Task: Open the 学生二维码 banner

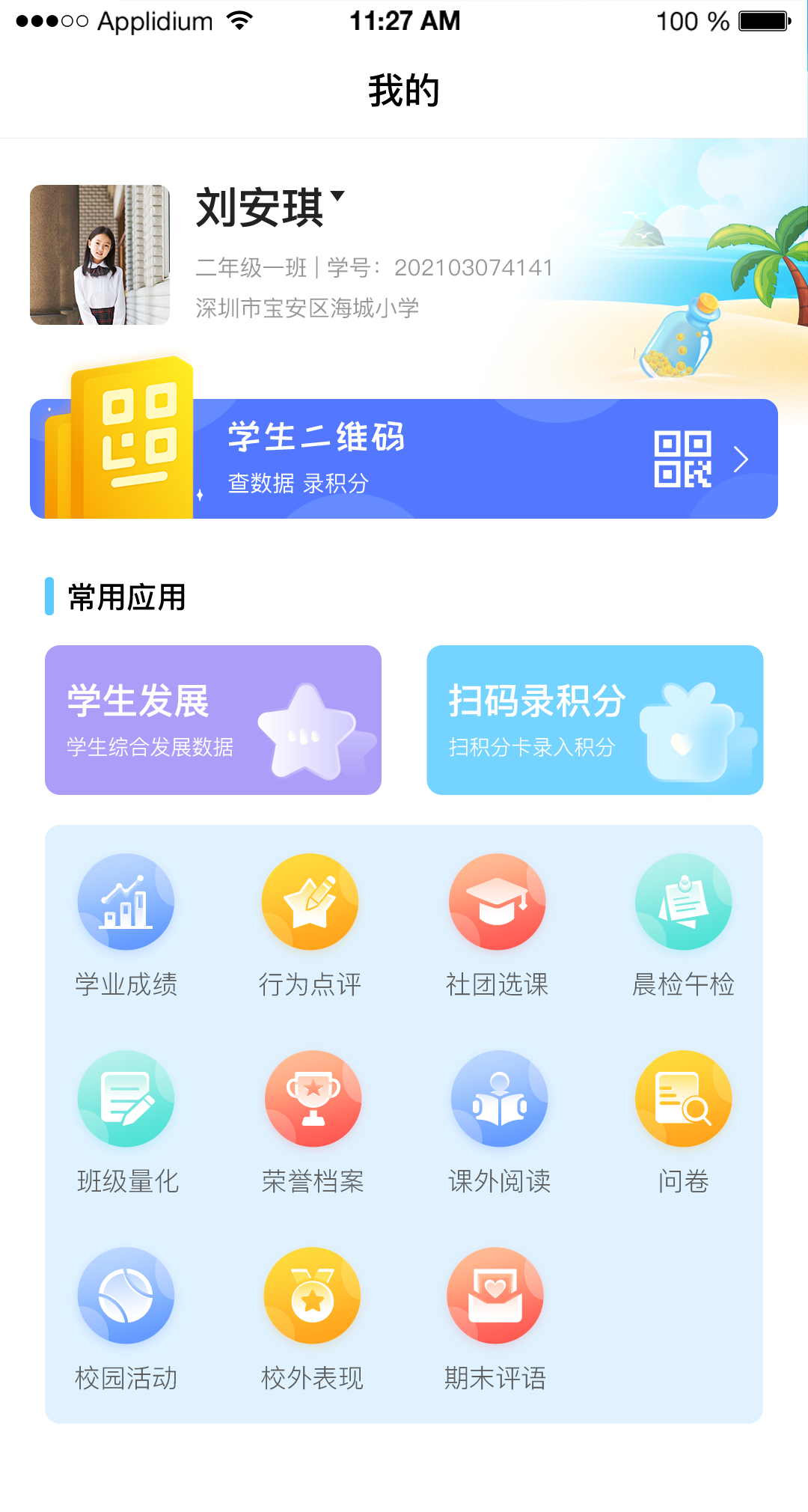Action: click(x=404, y=458)
